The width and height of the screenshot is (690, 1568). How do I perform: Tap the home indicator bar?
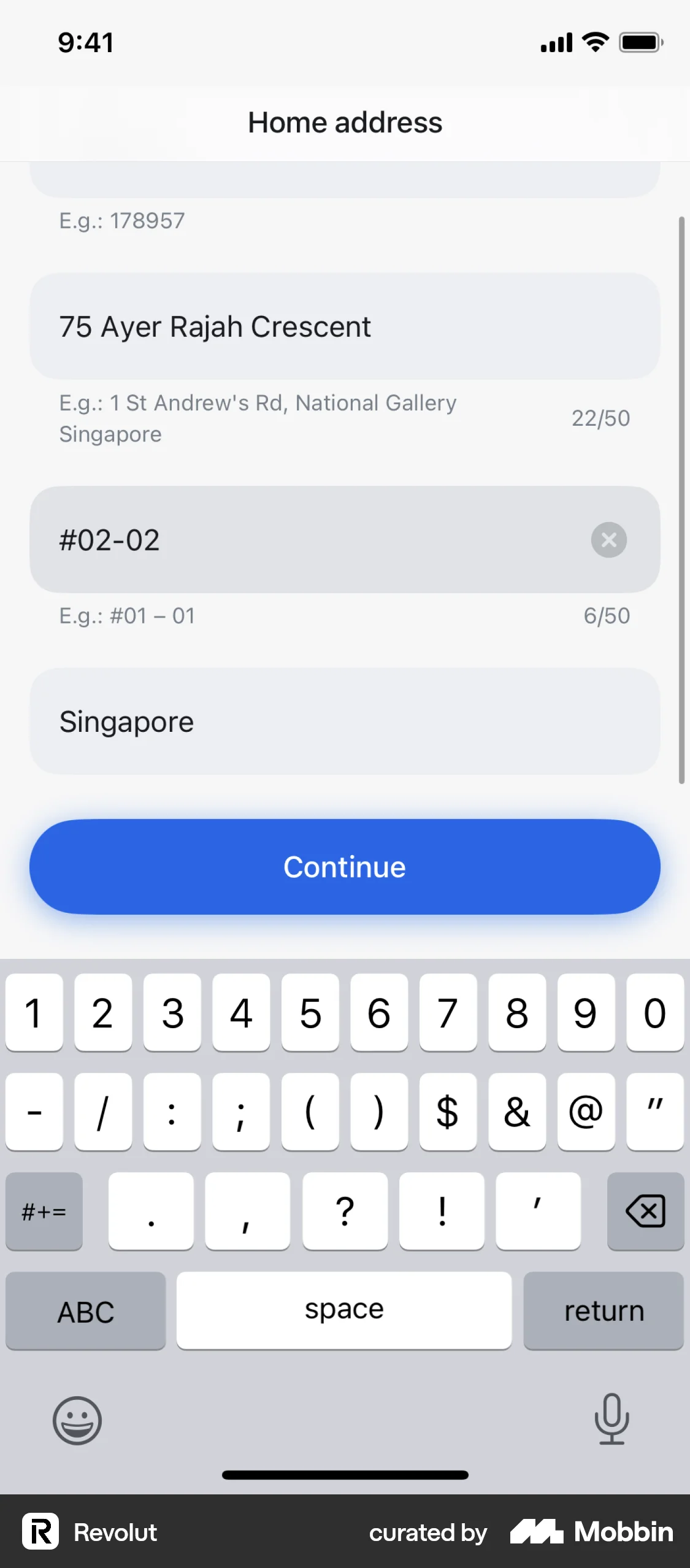(x=345, y=1474)
